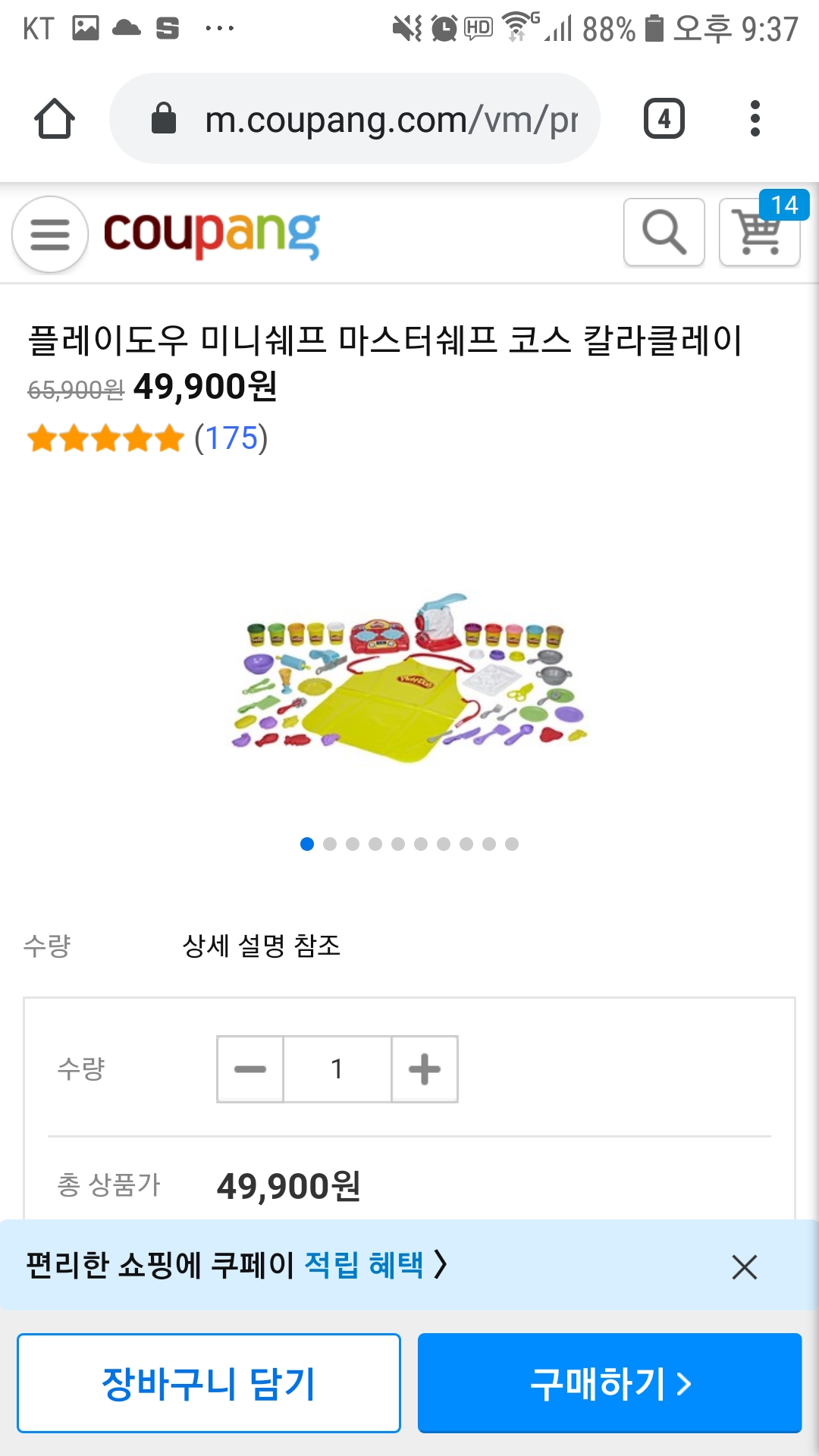Image resolution: width=819 pixels, height=1456 pixels.
Task: Add item with 장바구니 담기
Action: coord(209,1383)
